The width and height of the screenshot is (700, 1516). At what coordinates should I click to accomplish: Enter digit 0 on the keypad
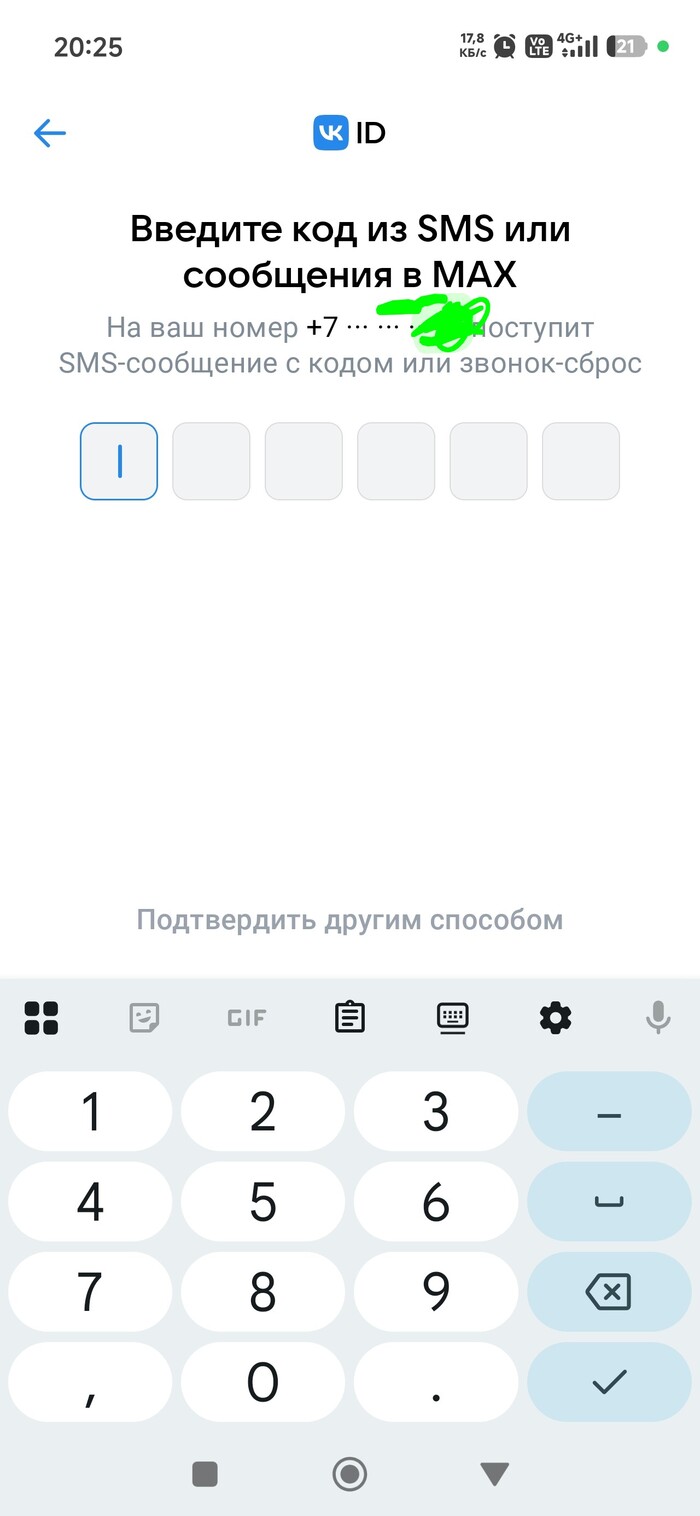pyautogui.click(x=263, y=1382)
